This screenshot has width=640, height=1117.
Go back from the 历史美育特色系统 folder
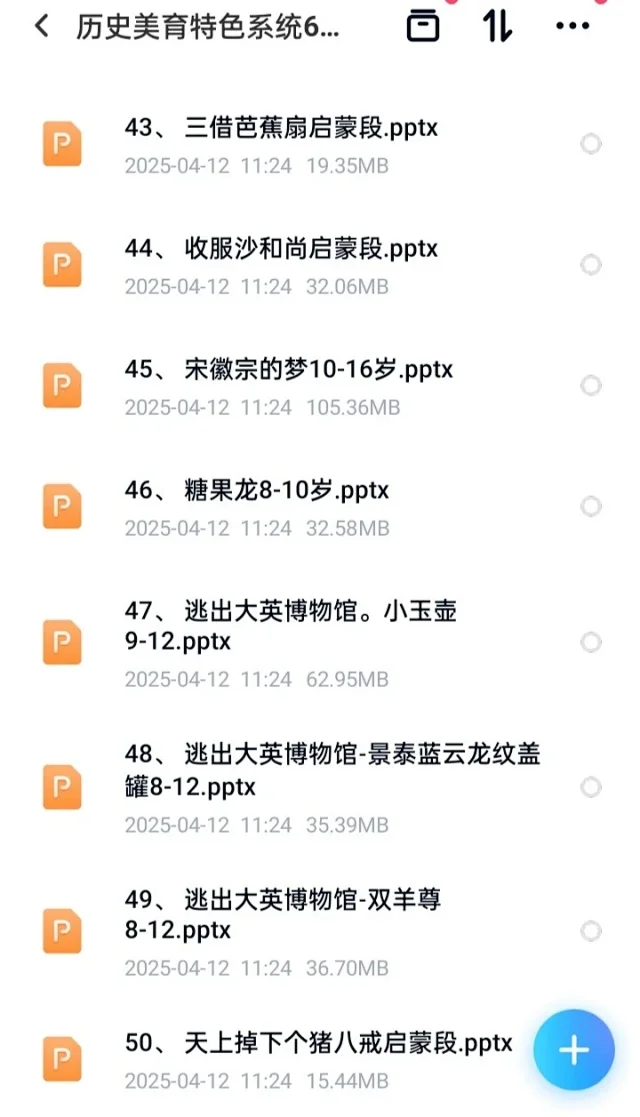(x=42, y=26)
